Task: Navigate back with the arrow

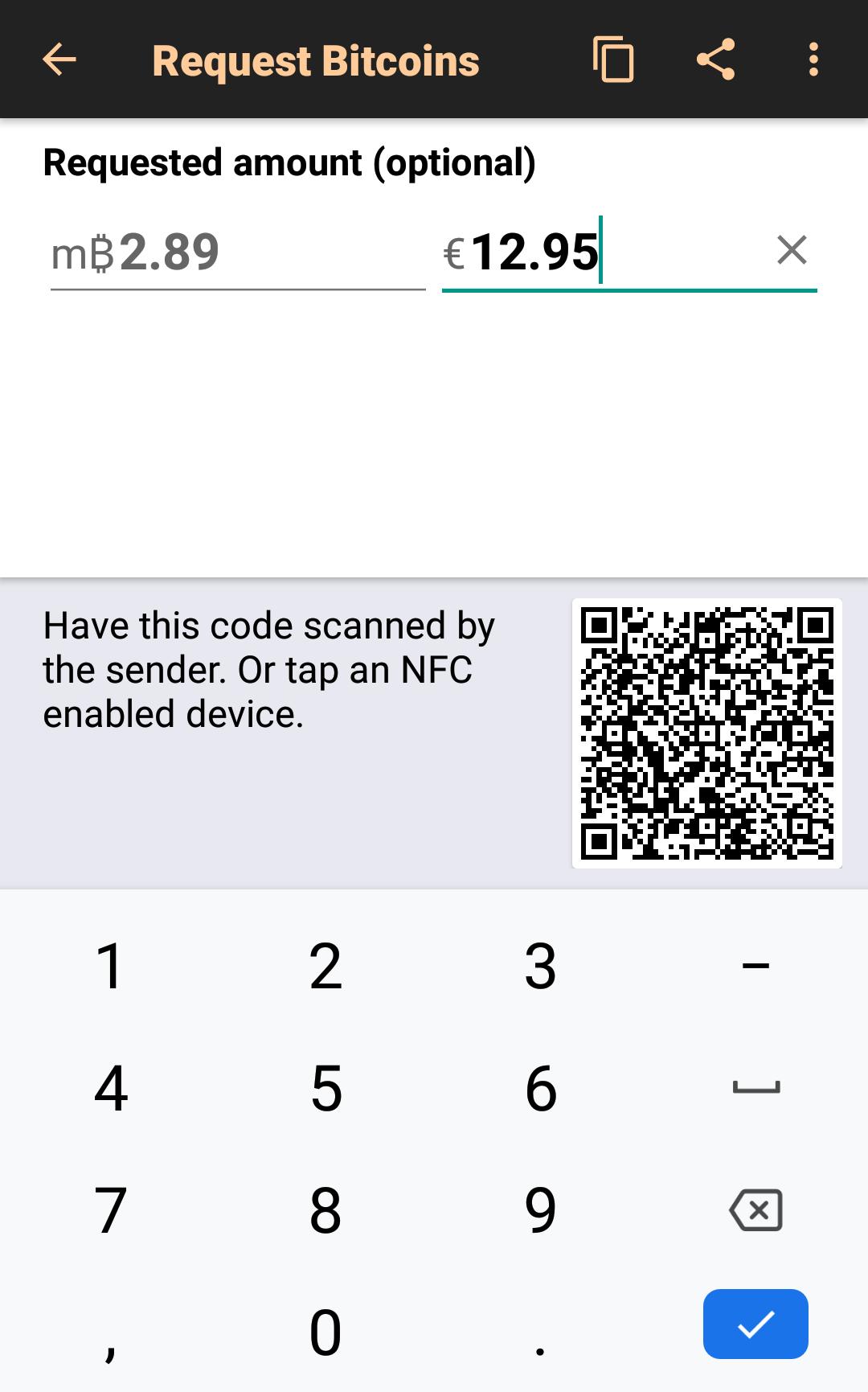Action: coord(59,60)
